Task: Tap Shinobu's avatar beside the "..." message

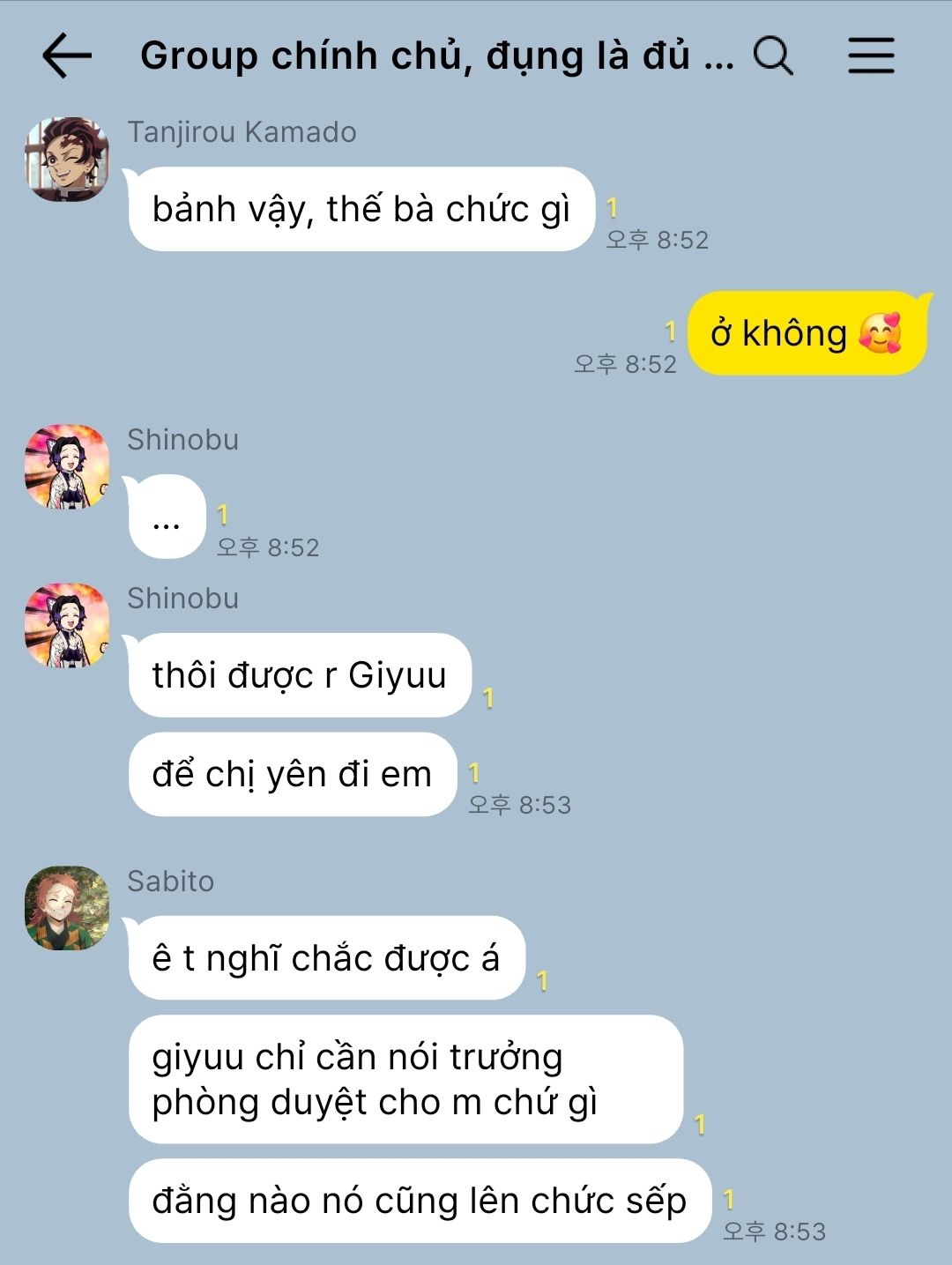Action: pos(67,467)
